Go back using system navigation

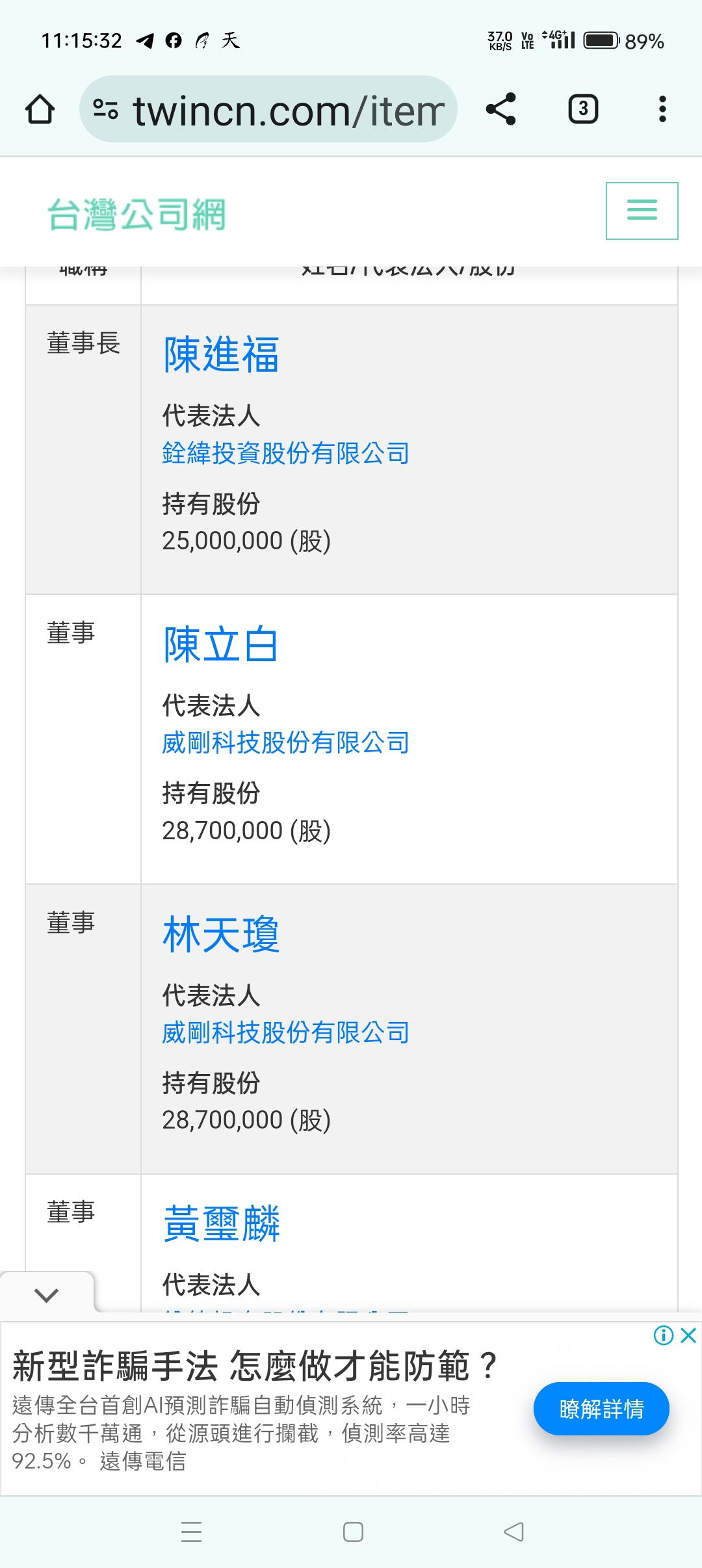pyautogui.click(x=513, y=1532)
